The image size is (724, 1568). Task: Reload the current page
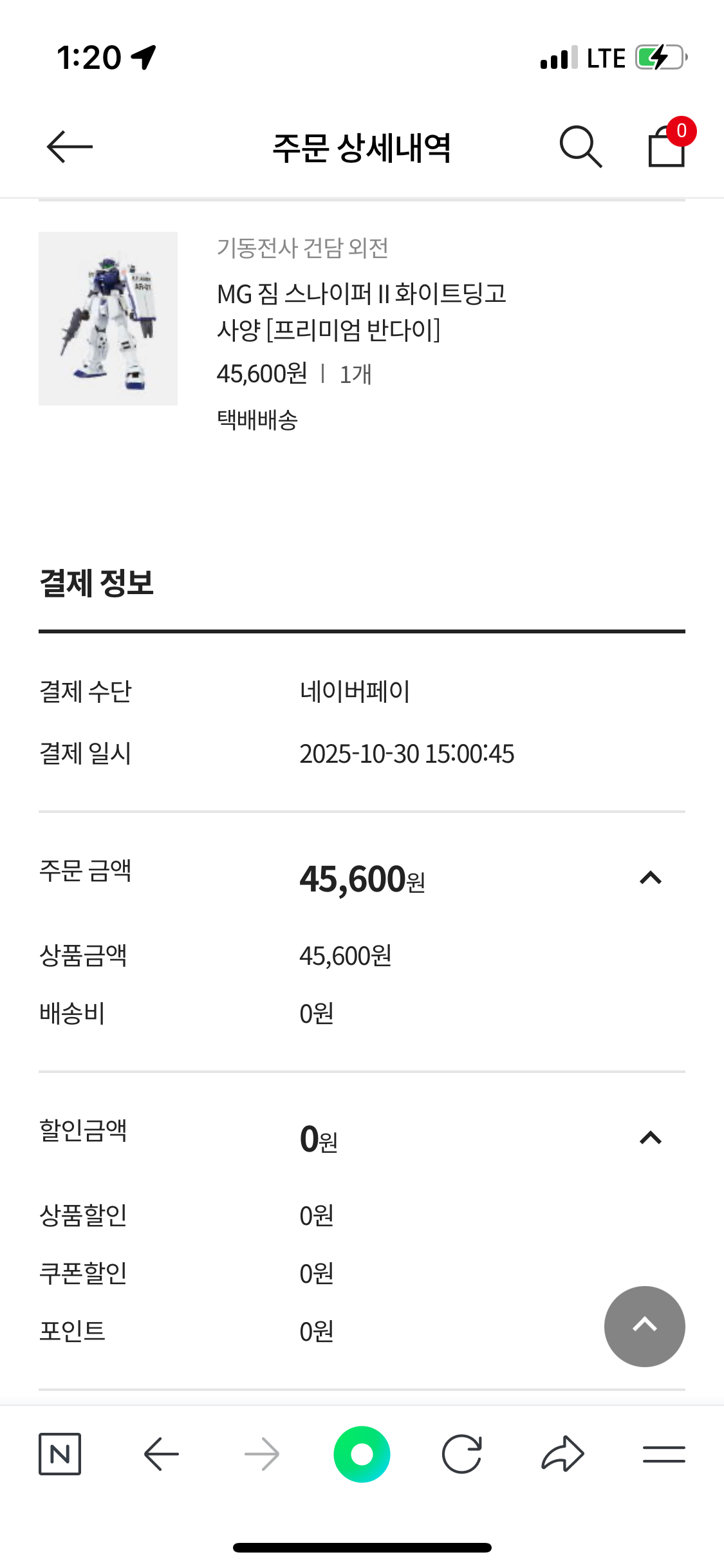click(462, 1453)
